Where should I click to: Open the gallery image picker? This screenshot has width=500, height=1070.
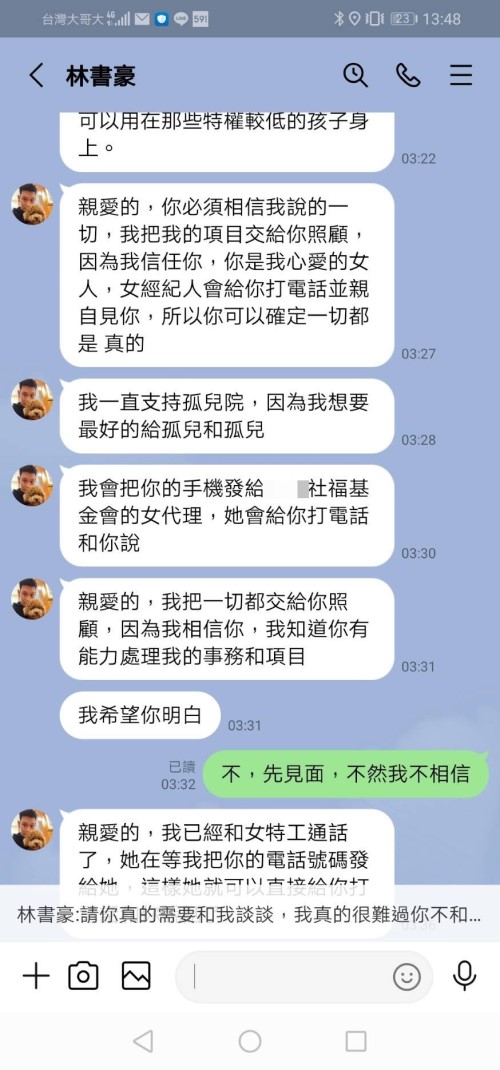tap(136, 977)
